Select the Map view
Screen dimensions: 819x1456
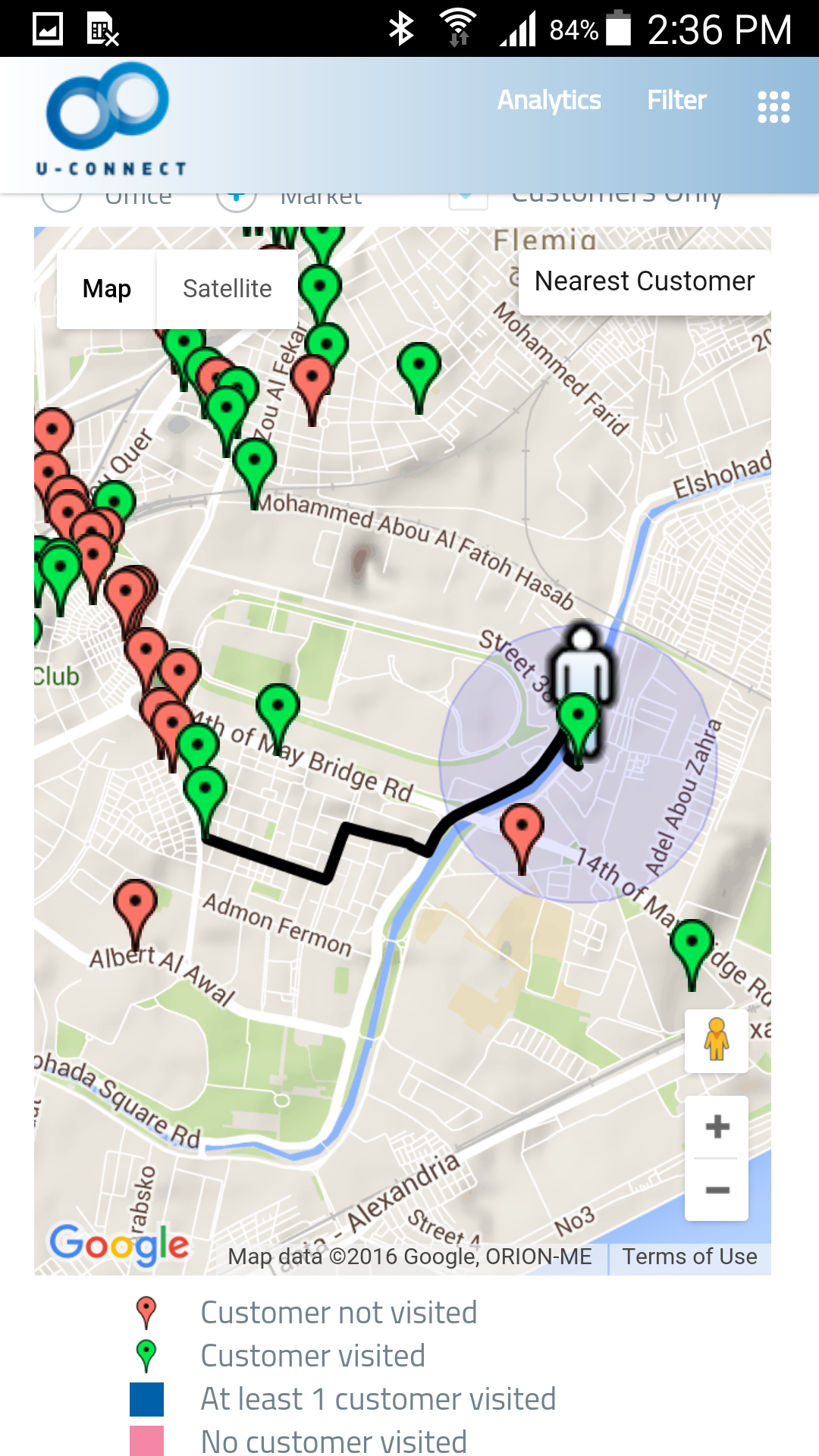pyautogui.click(x=107, y=289)
